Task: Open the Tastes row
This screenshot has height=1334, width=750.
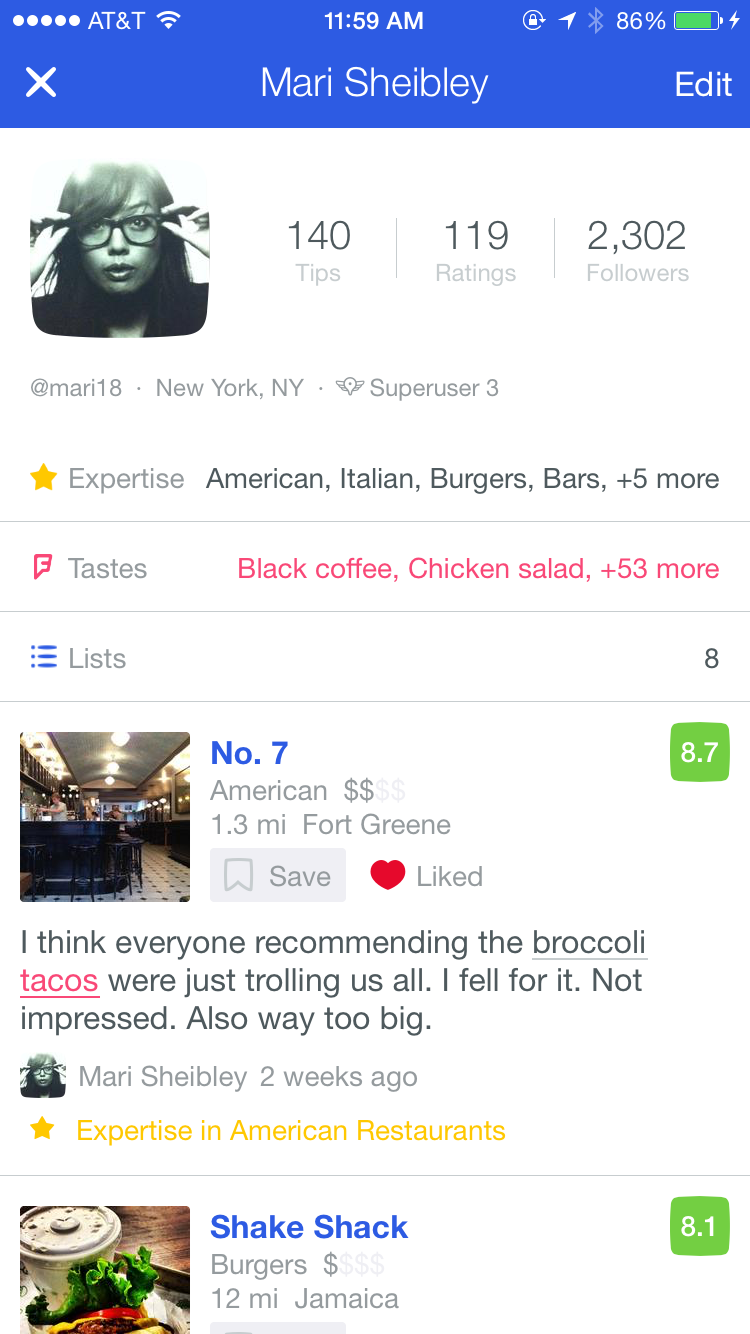Action: tap(375, 568)
